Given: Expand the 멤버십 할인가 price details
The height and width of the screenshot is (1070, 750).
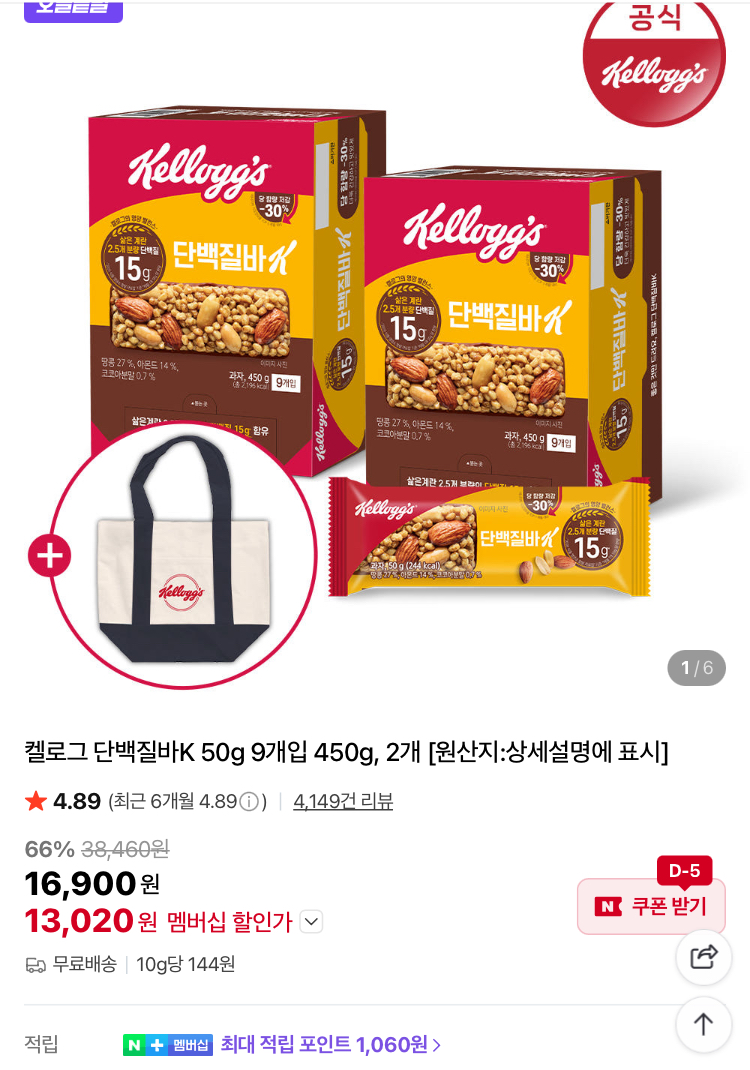Looking at the screenshot, I should click(312, 922).
